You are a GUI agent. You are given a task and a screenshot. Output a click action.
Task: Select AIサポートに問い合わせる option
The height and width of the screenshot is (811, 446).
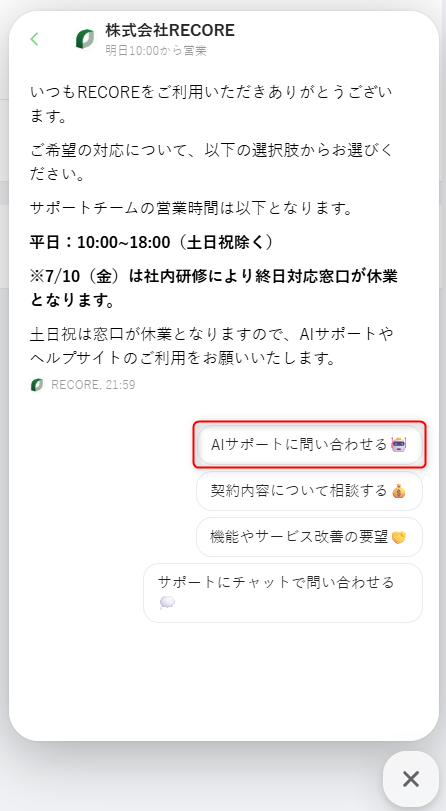309,445
